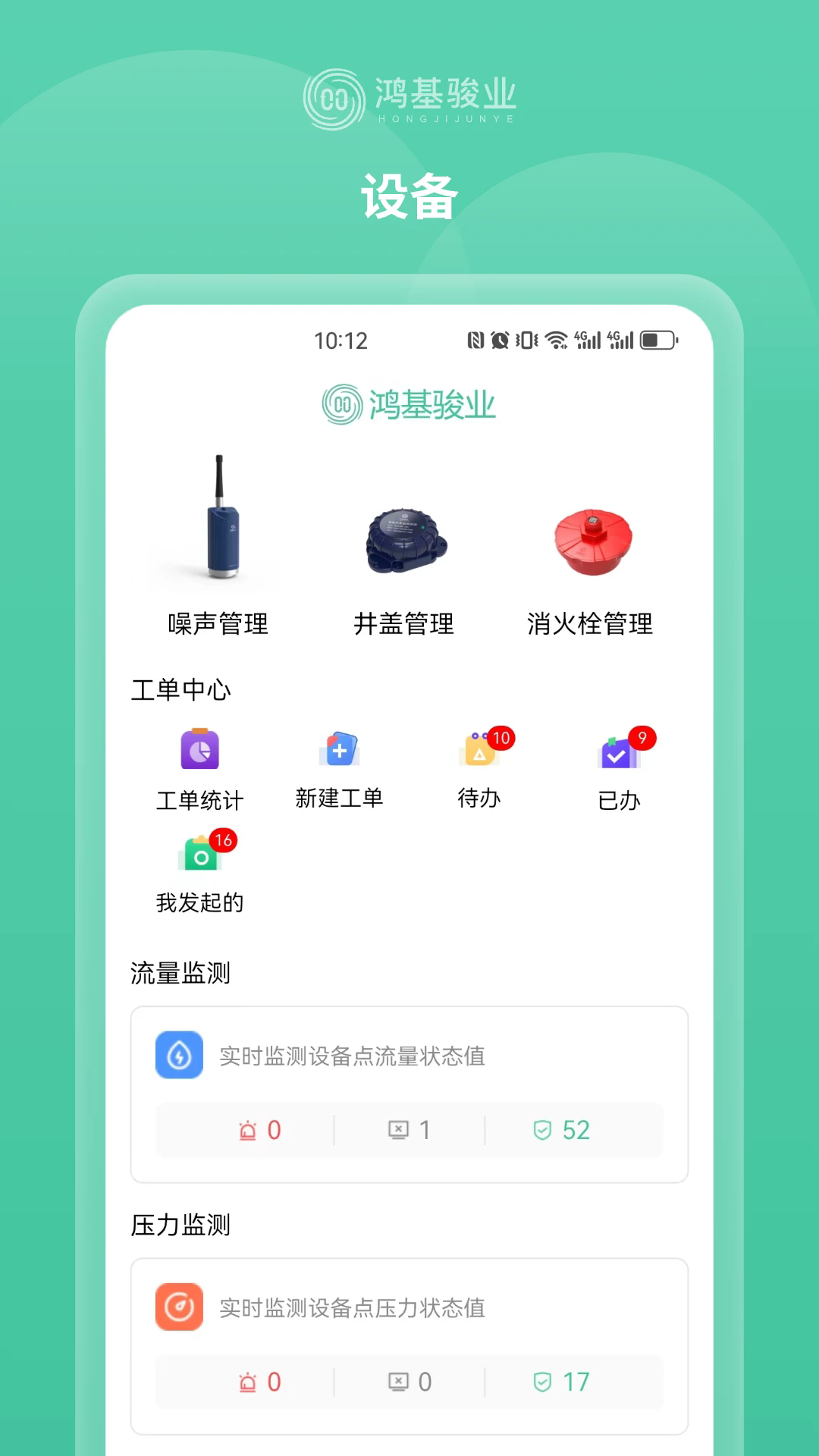Click the alarm count in 流量监测 card
This screenshot has height=1456, width=819.
(260, 1130)
